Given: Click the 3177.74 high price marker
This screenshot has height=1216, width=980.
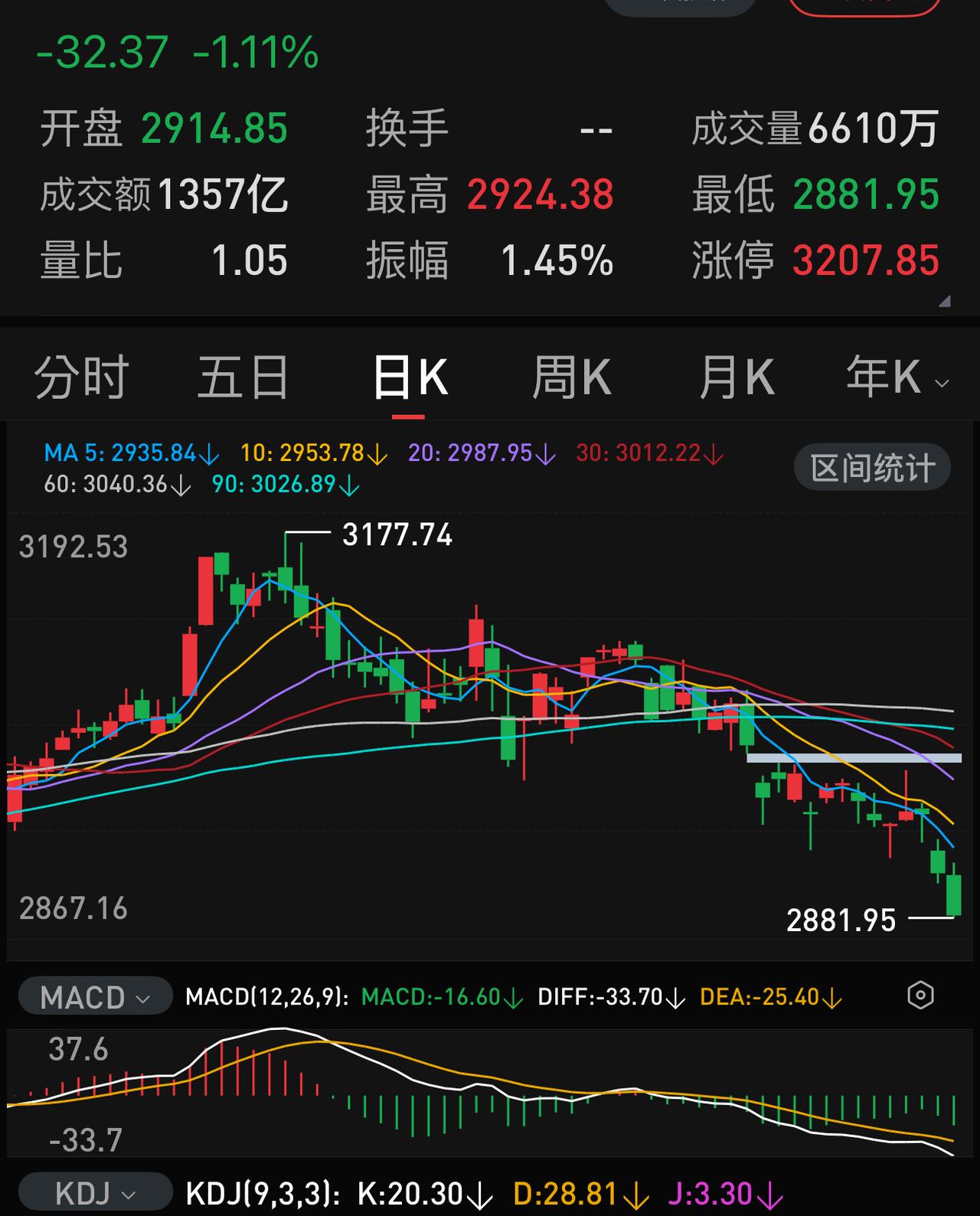Looking at the screenshot, I should [x=395, y=537].
